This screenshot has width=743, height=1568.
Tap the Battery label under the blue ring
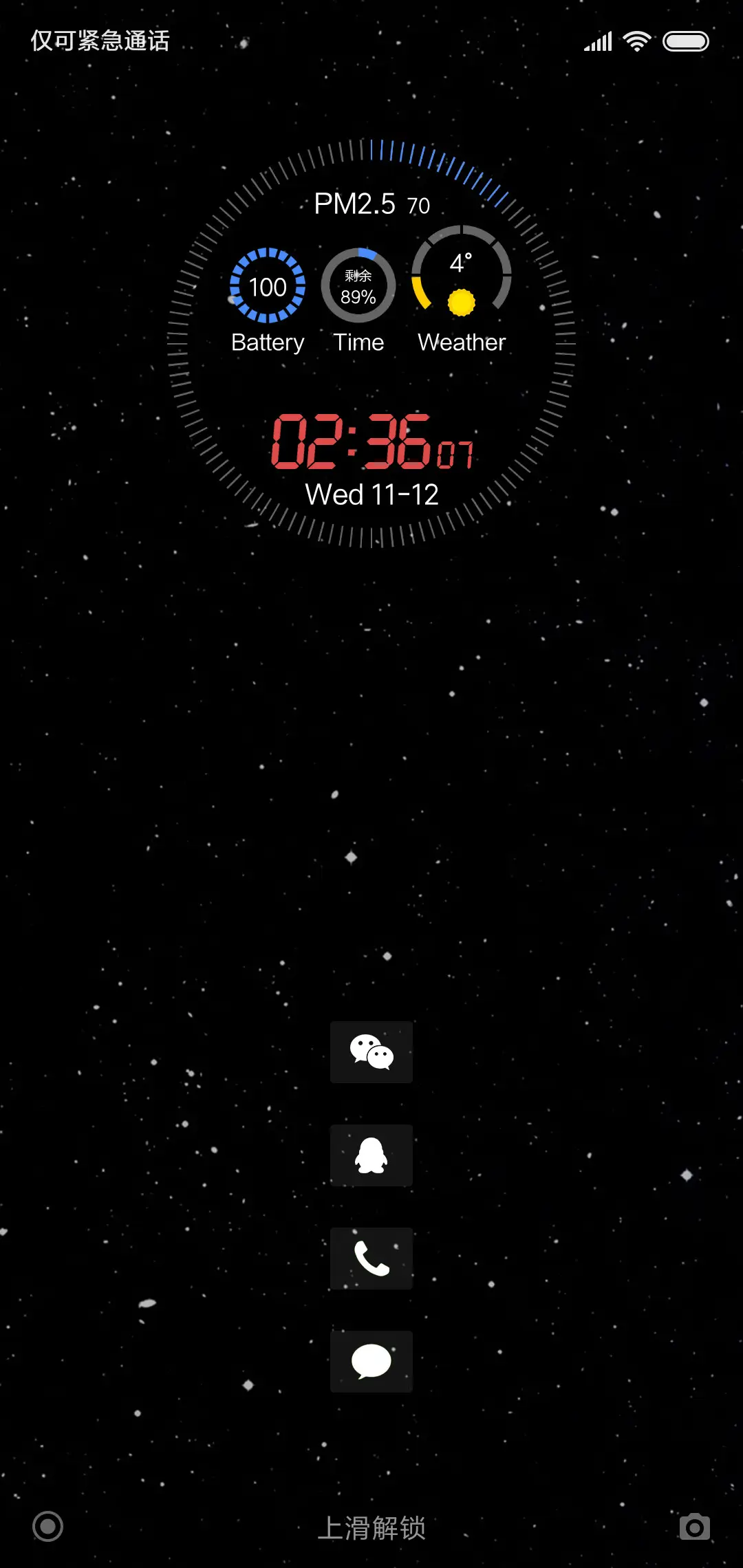click(268, 342)
